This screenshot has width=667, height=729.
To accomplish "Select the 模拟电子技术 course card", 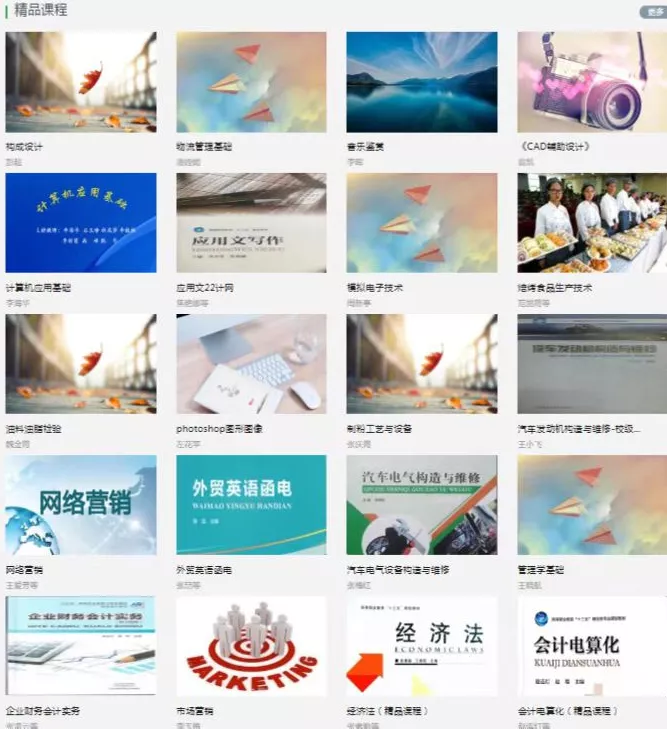I will coord(421,223).
